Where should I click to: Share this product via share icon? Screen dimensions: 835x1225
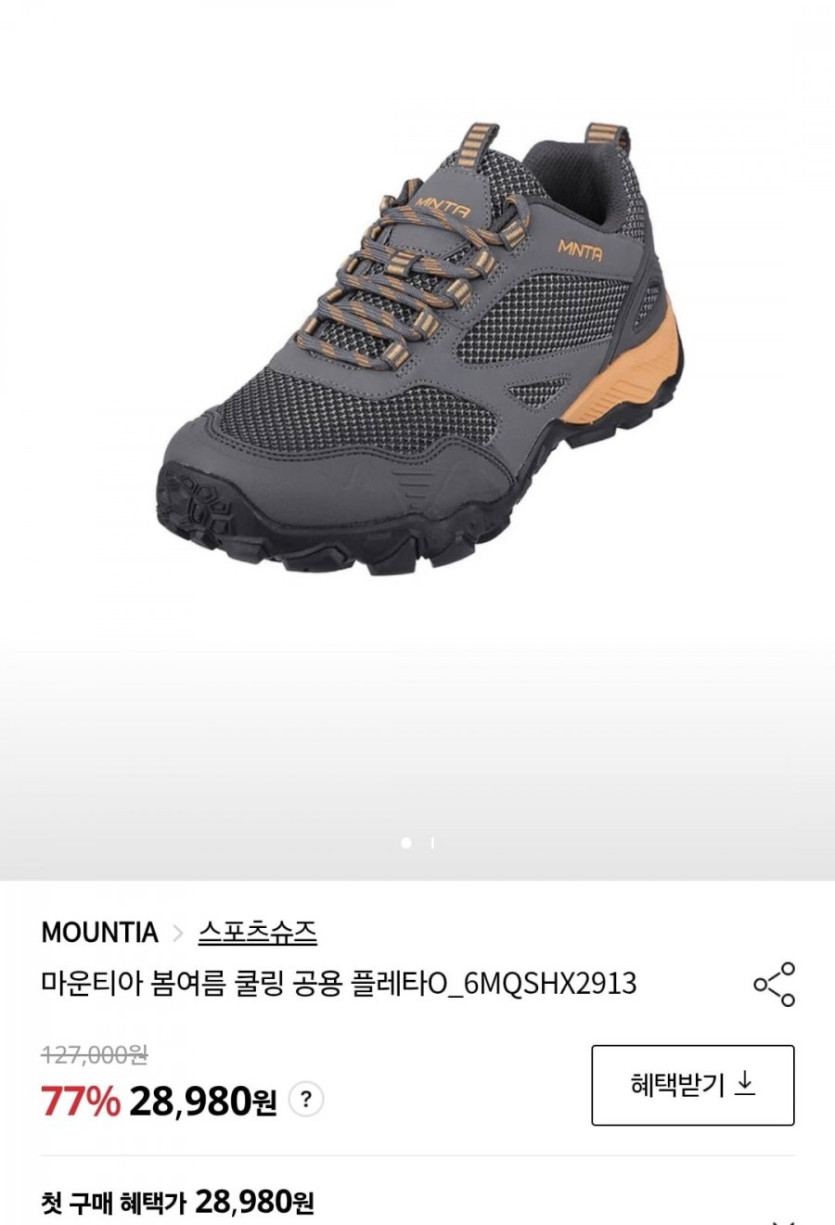pyautogui.click(x=774, y=984)
